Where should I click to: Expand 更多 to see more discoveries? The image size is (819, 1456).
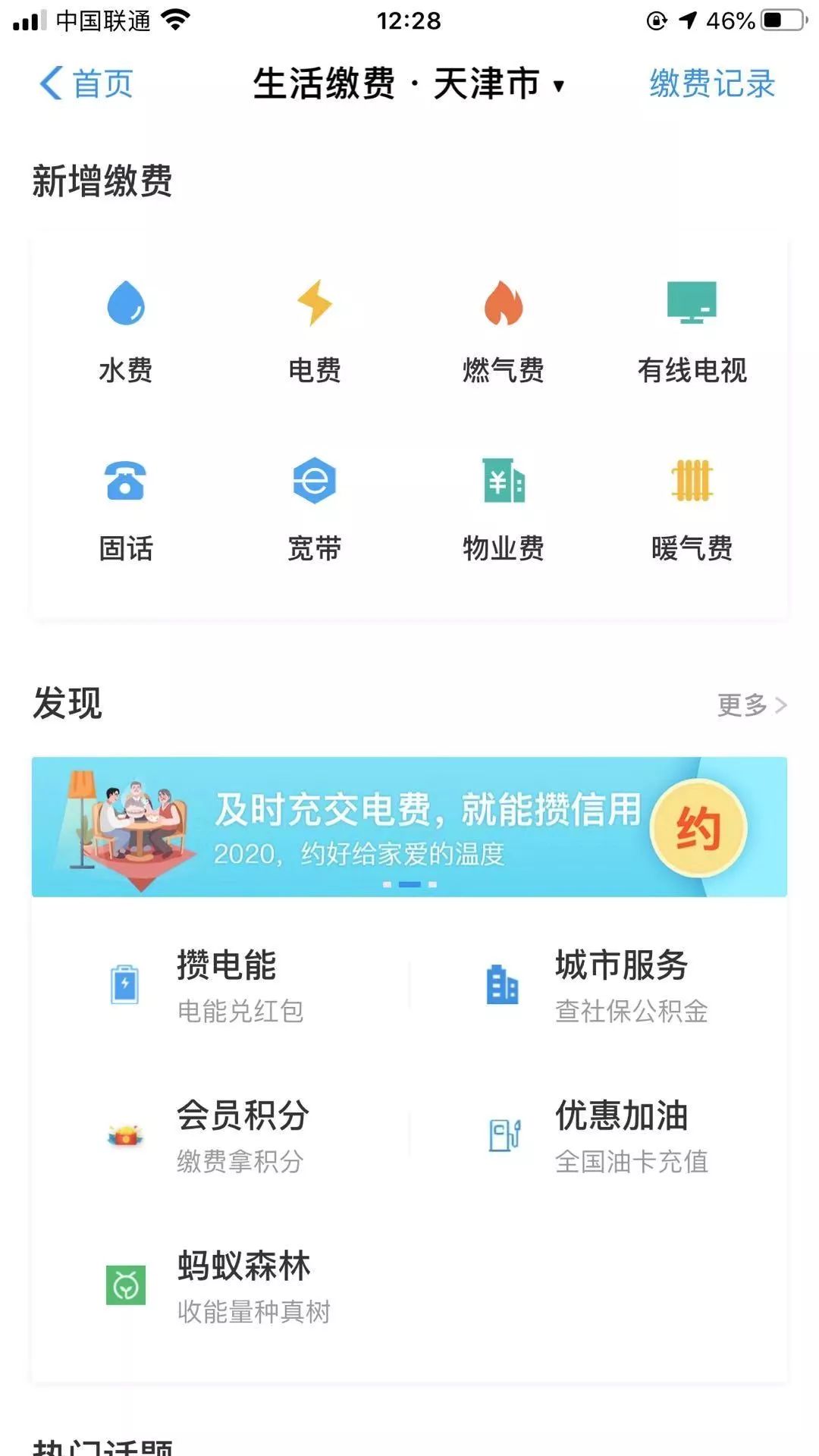[751, 705]
